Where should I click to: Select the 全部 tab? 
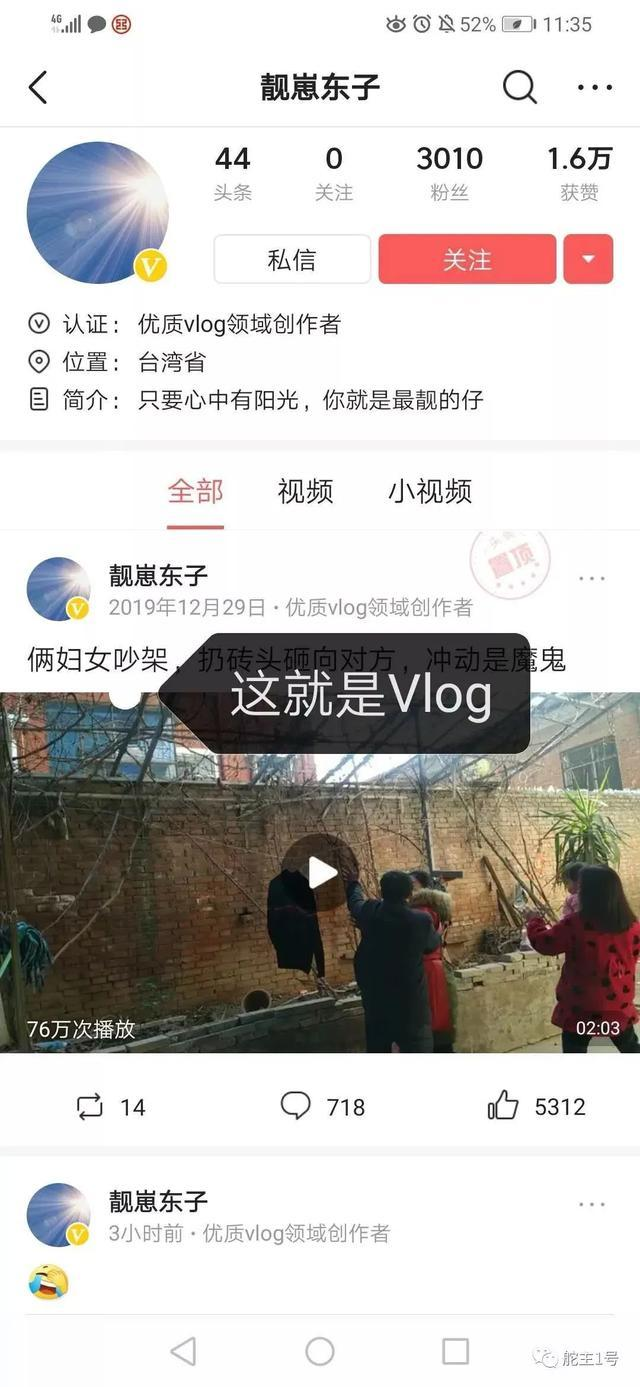195,491
